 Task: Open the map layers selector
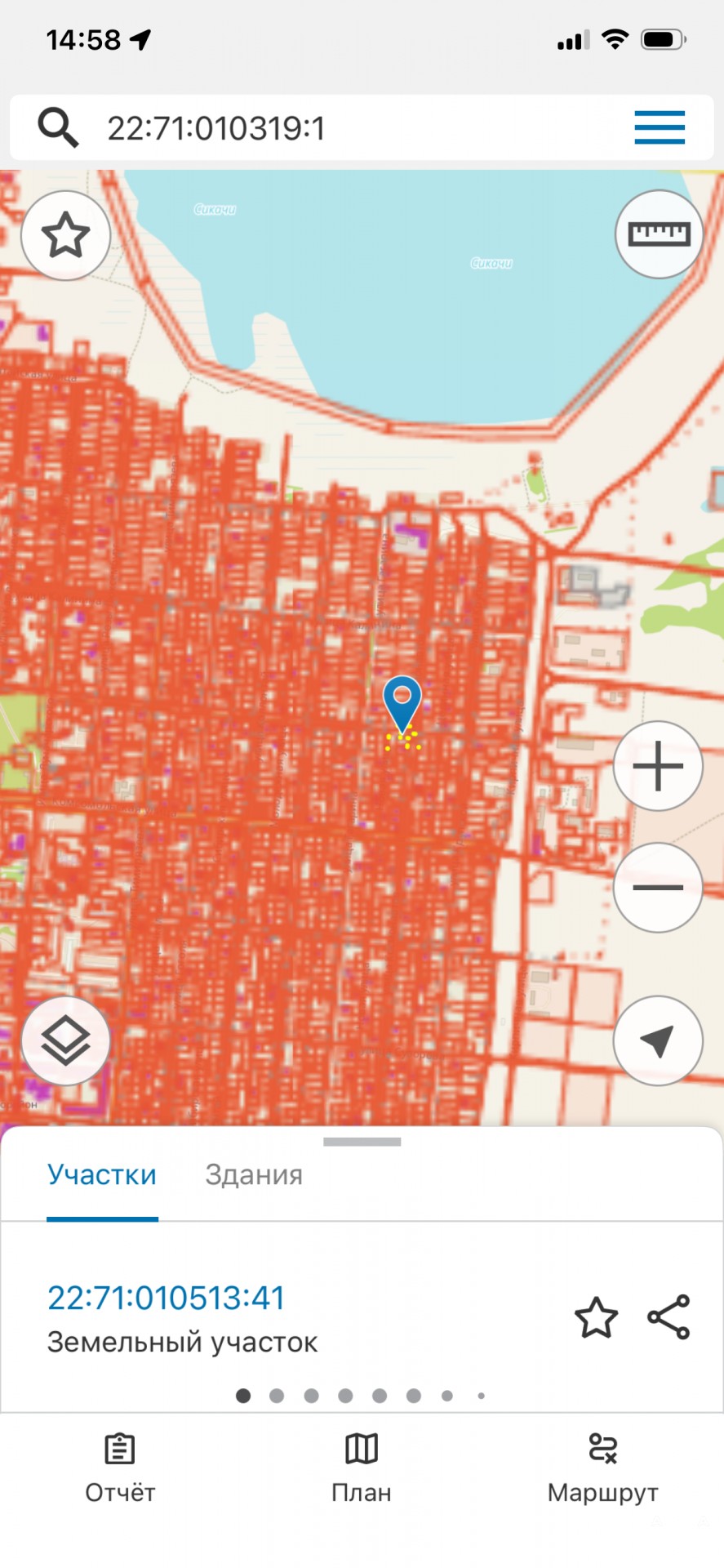tap(65, 1040)
